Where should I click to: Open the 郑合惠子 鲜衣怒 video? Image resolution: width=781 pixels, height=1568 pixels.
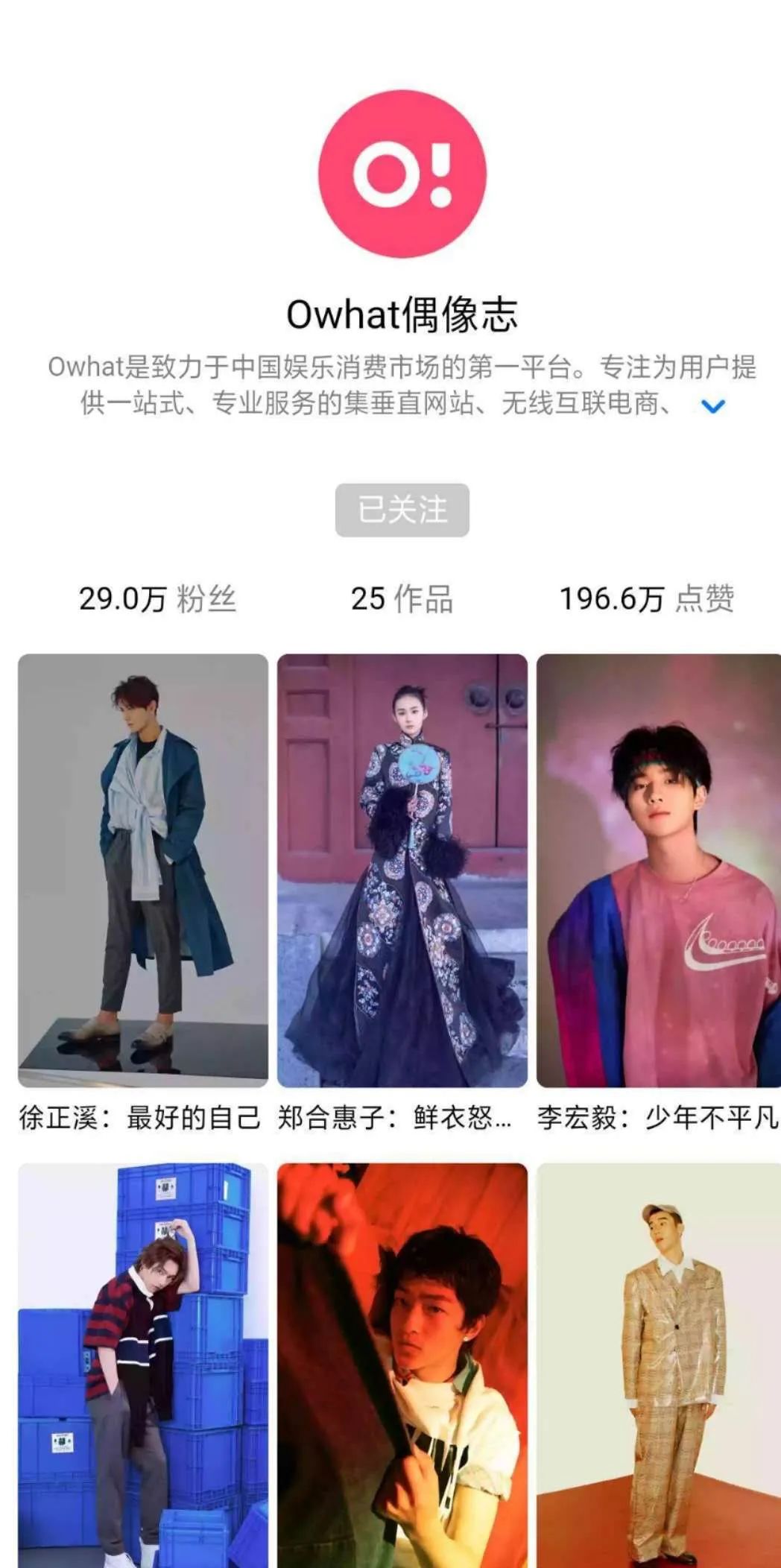click(x=402, y=870)
